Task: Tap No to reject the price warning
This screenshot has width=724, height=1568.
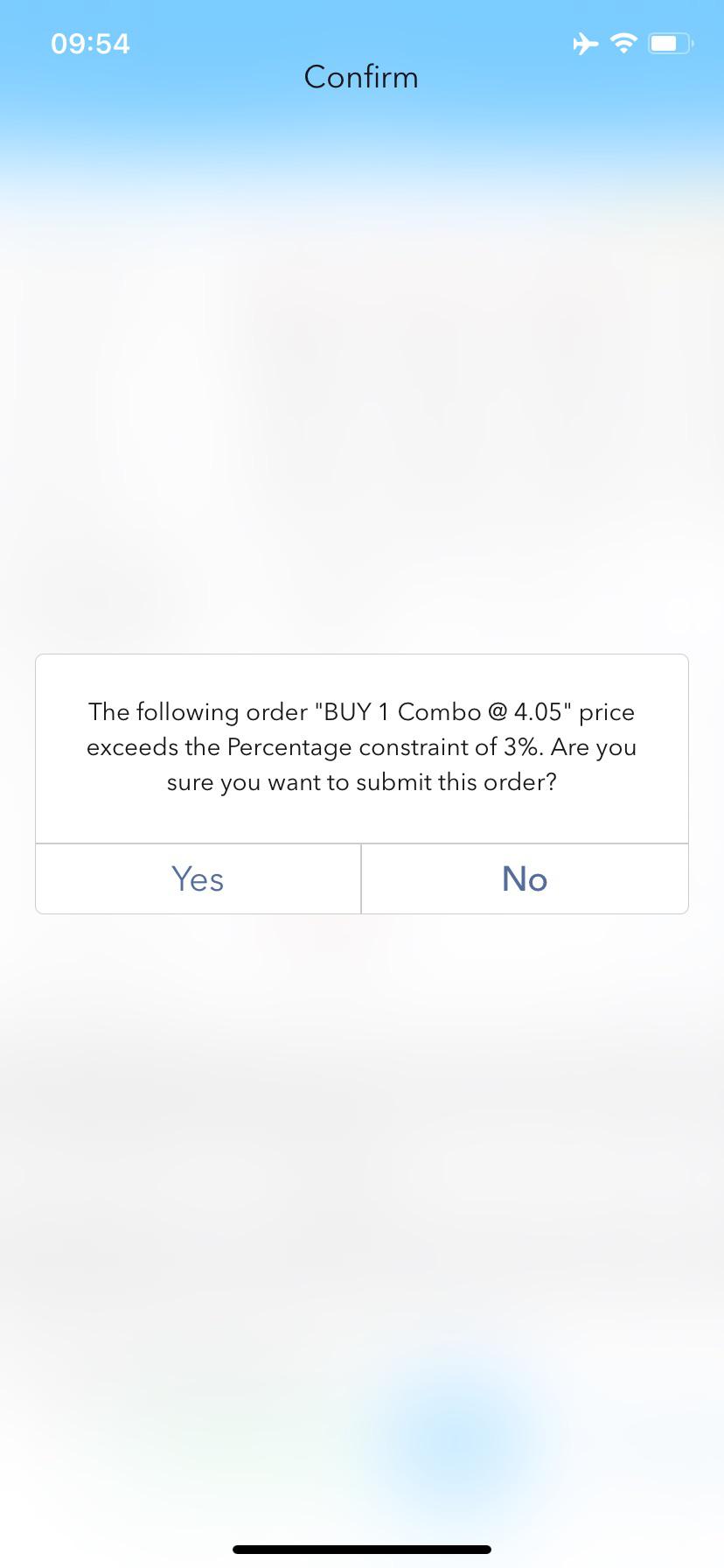Action: [x=524, y=878]
